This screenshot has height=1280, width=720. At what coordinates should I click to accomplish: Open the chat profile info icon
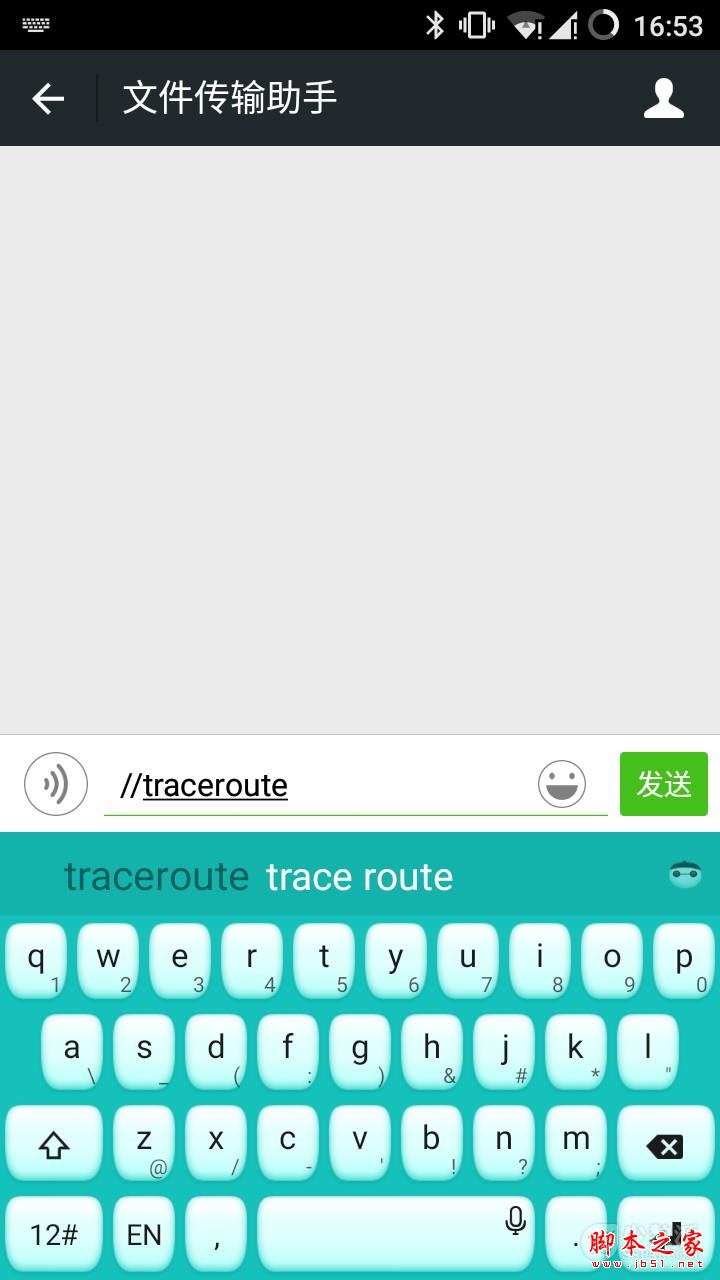(663, 98)
